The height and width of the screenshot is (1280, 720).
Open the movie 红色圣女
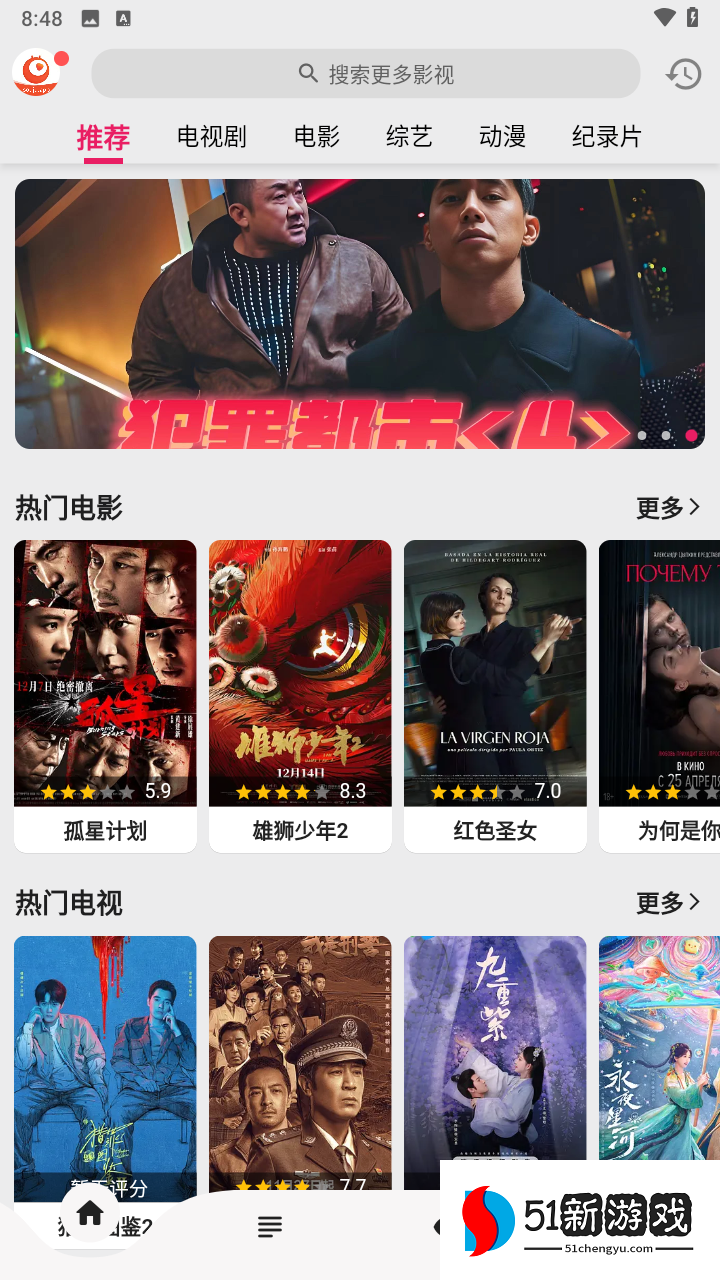pos(495,695)
